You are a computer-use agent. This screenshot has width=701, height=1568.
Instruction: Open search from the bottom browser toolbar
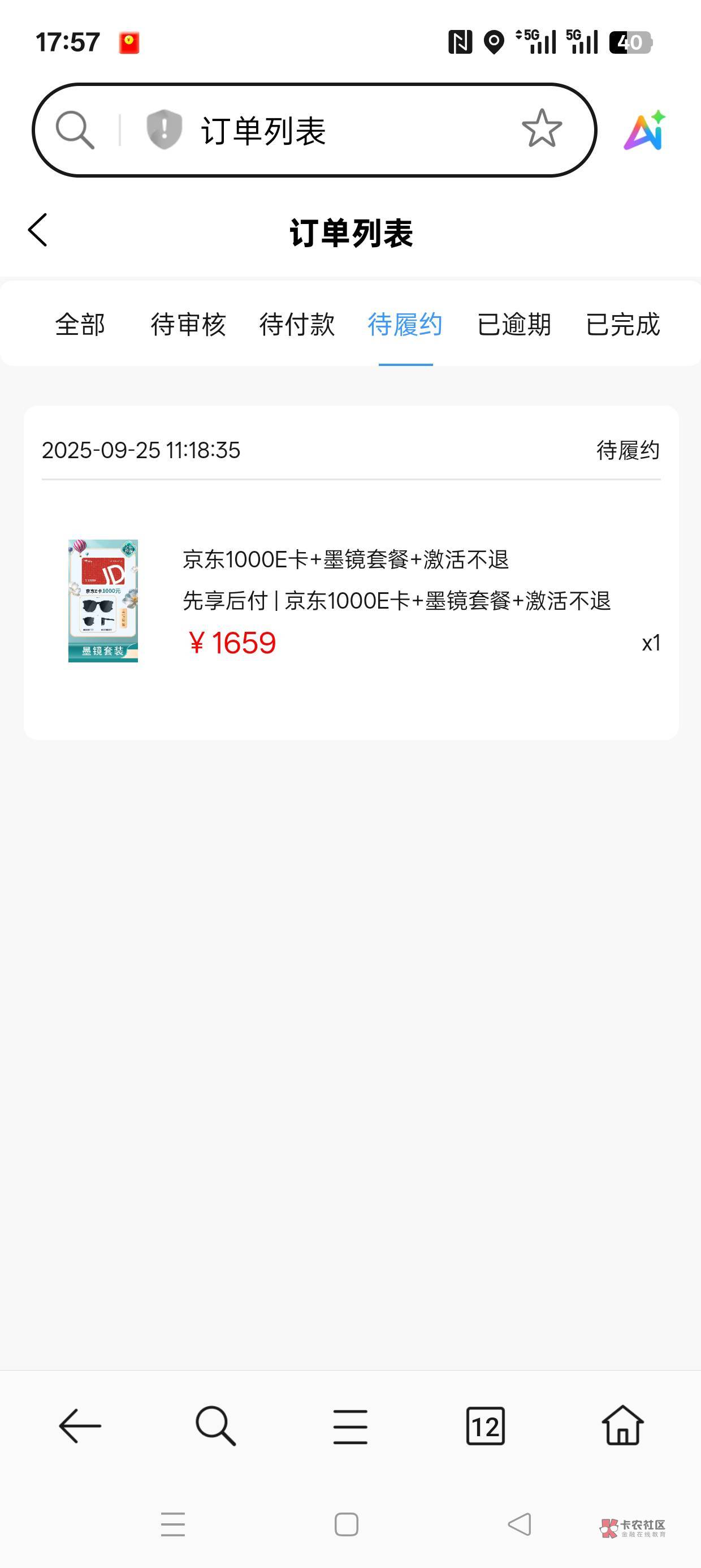click(x=215, y=1425)
